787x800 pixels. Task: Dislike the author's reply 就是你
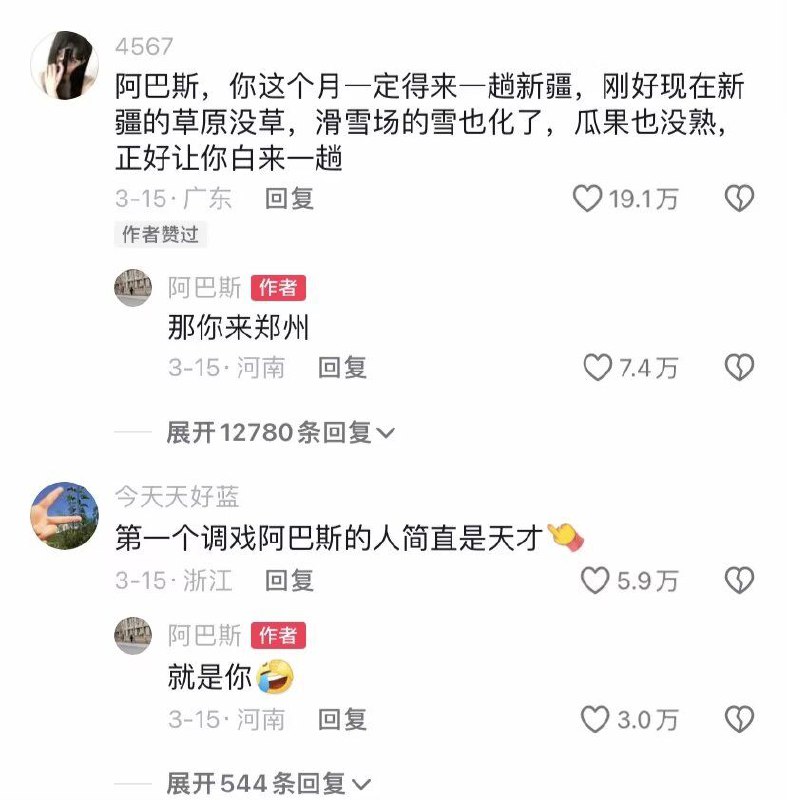click(739, 719)
